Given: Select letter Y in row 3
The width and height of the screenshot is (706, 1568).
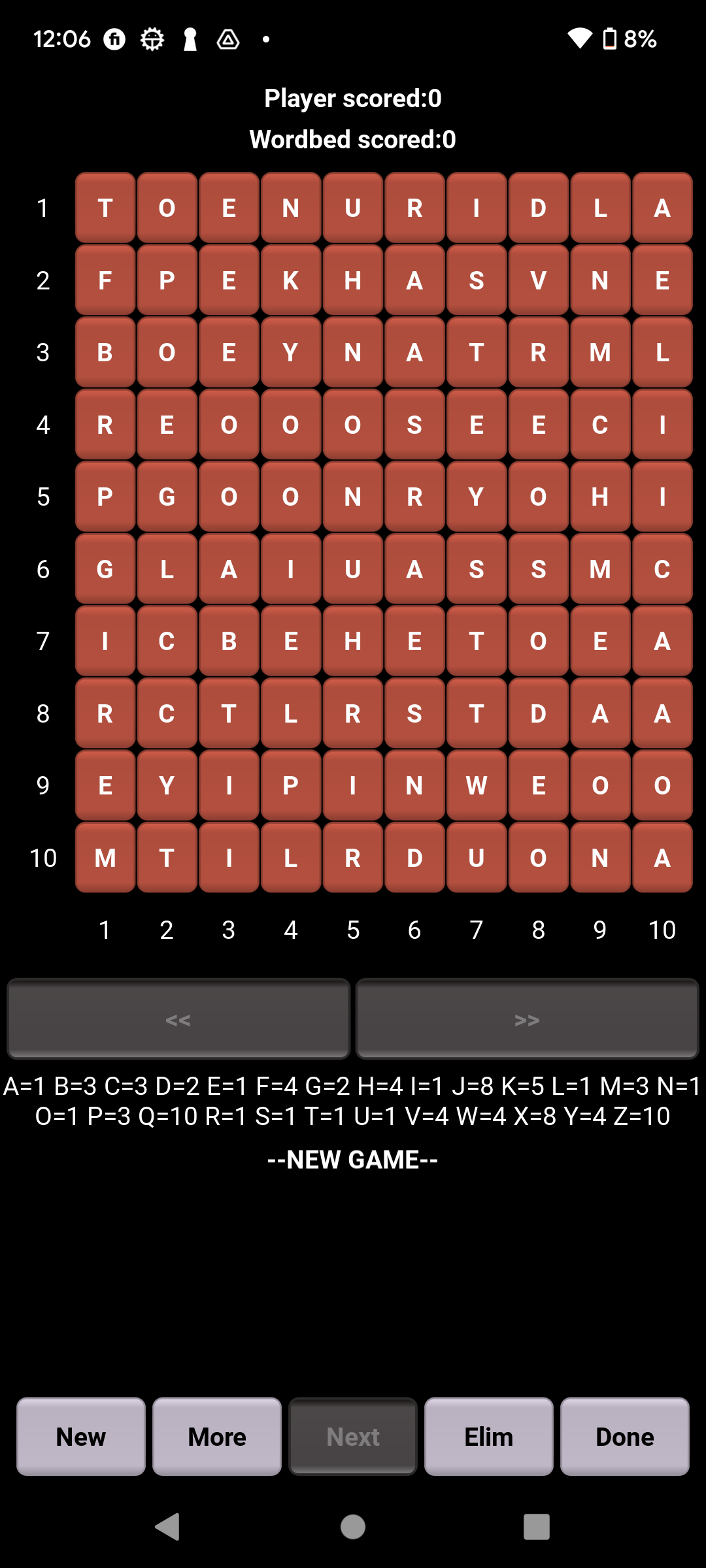Looking at the screenshot, I should pyautogui.click(x=291, y=353).
